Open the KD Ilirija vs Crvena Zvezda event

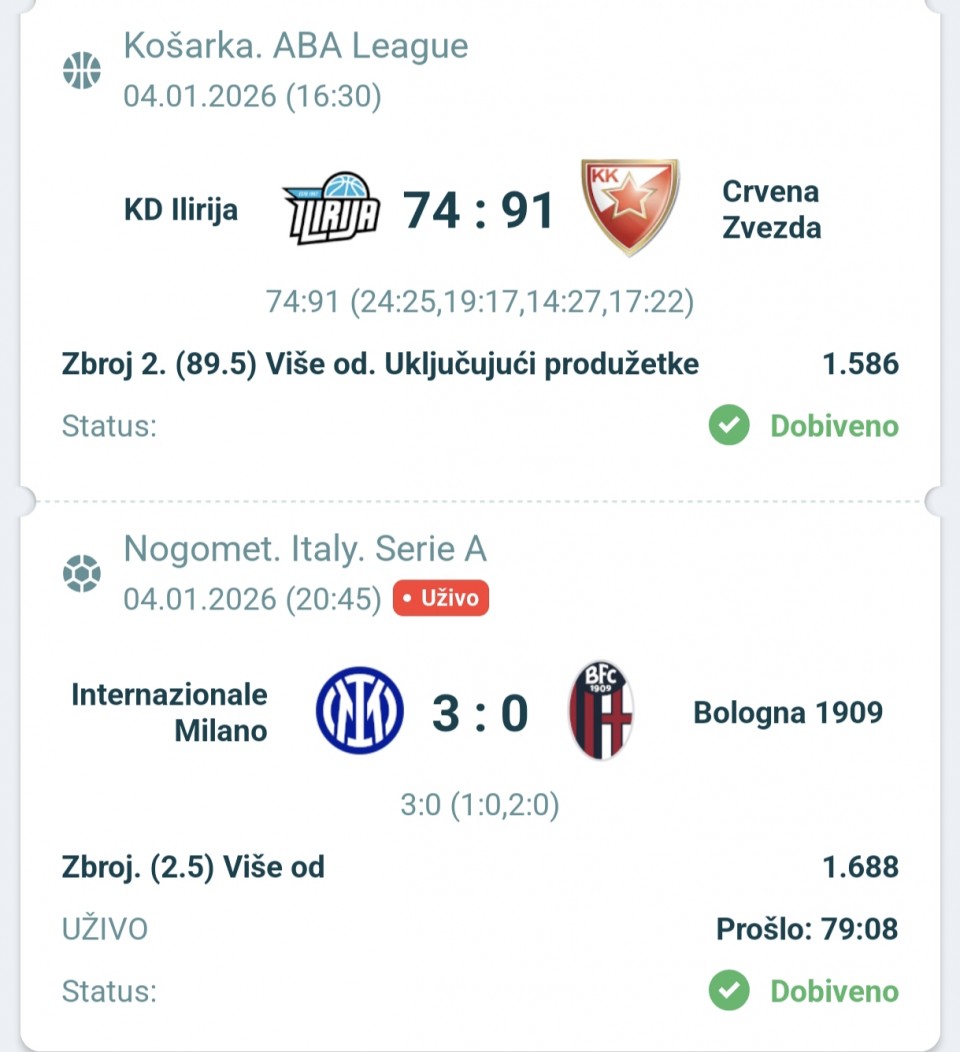click(x=478, y=211)
